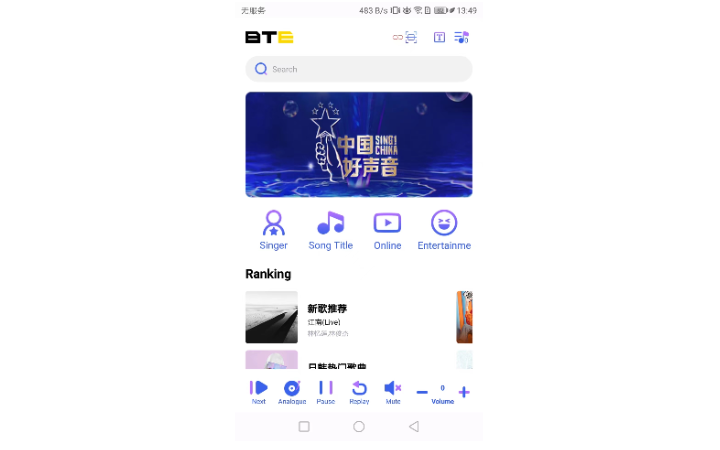Tap the system home button
Viewport: 720px width, 450px height.
[x=359, y=426]
